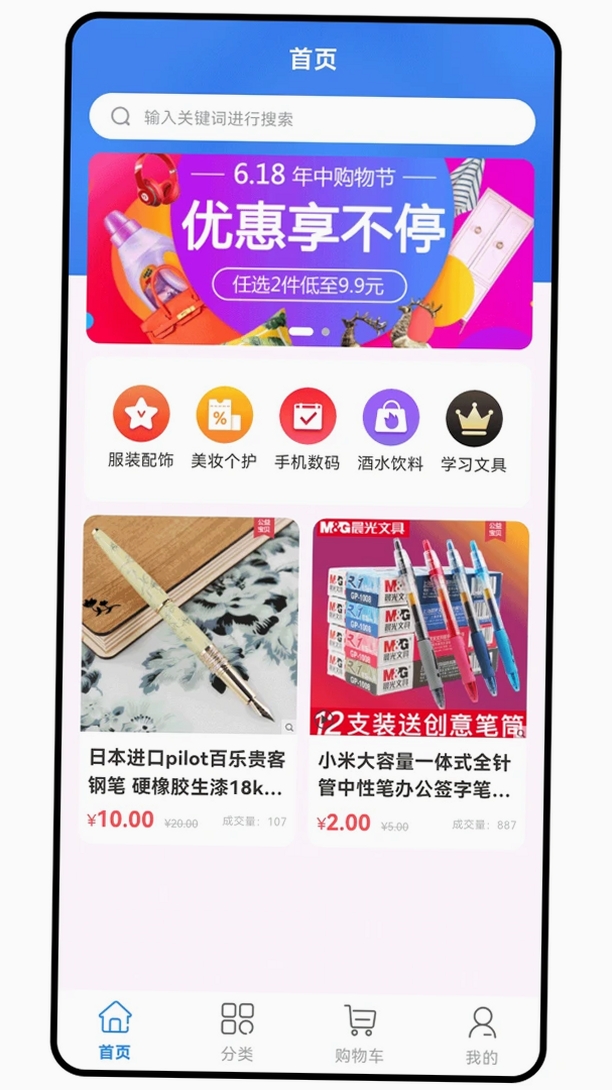
Task: Open the 6.18 shopping festival banner
Action: 310,251
